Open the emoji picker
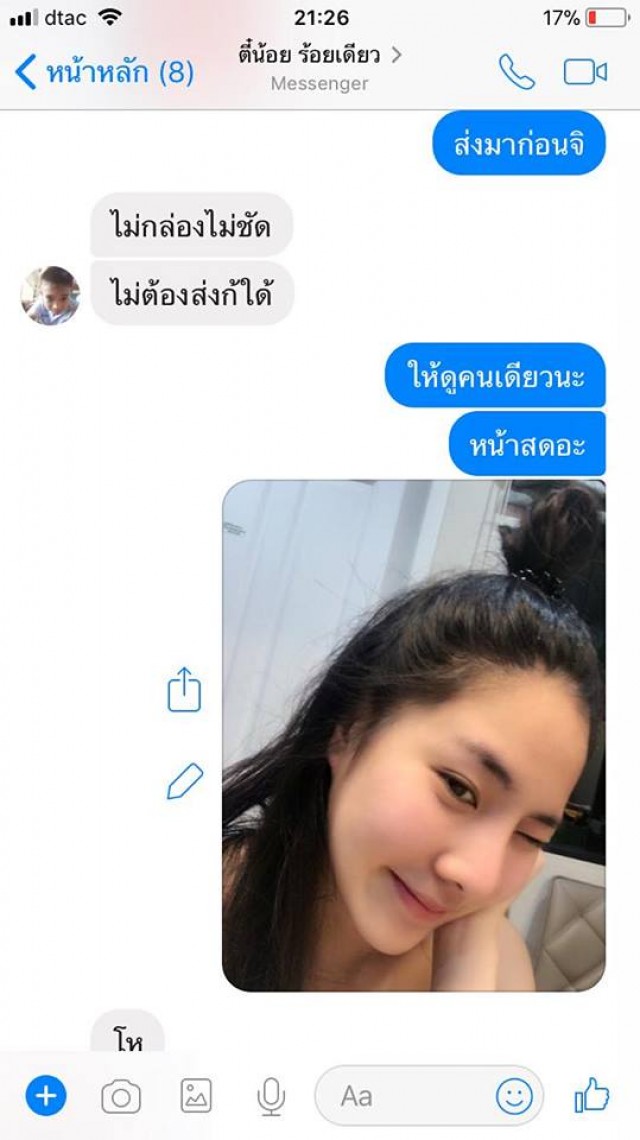Screen dimensions: 640x1140 tap(515, 1097)
